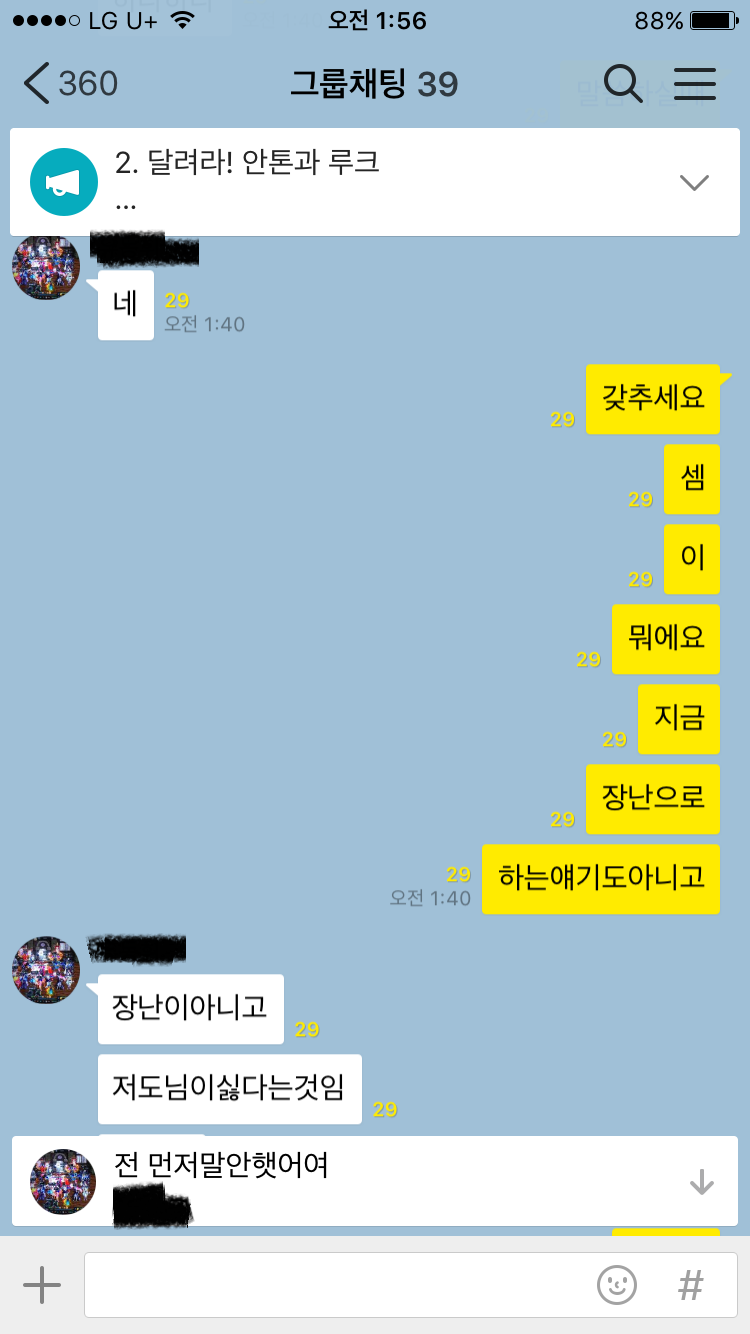Open the emoticon picker
The width and height of the screenshot is (750, 1334).
(x=617, y=1284)
